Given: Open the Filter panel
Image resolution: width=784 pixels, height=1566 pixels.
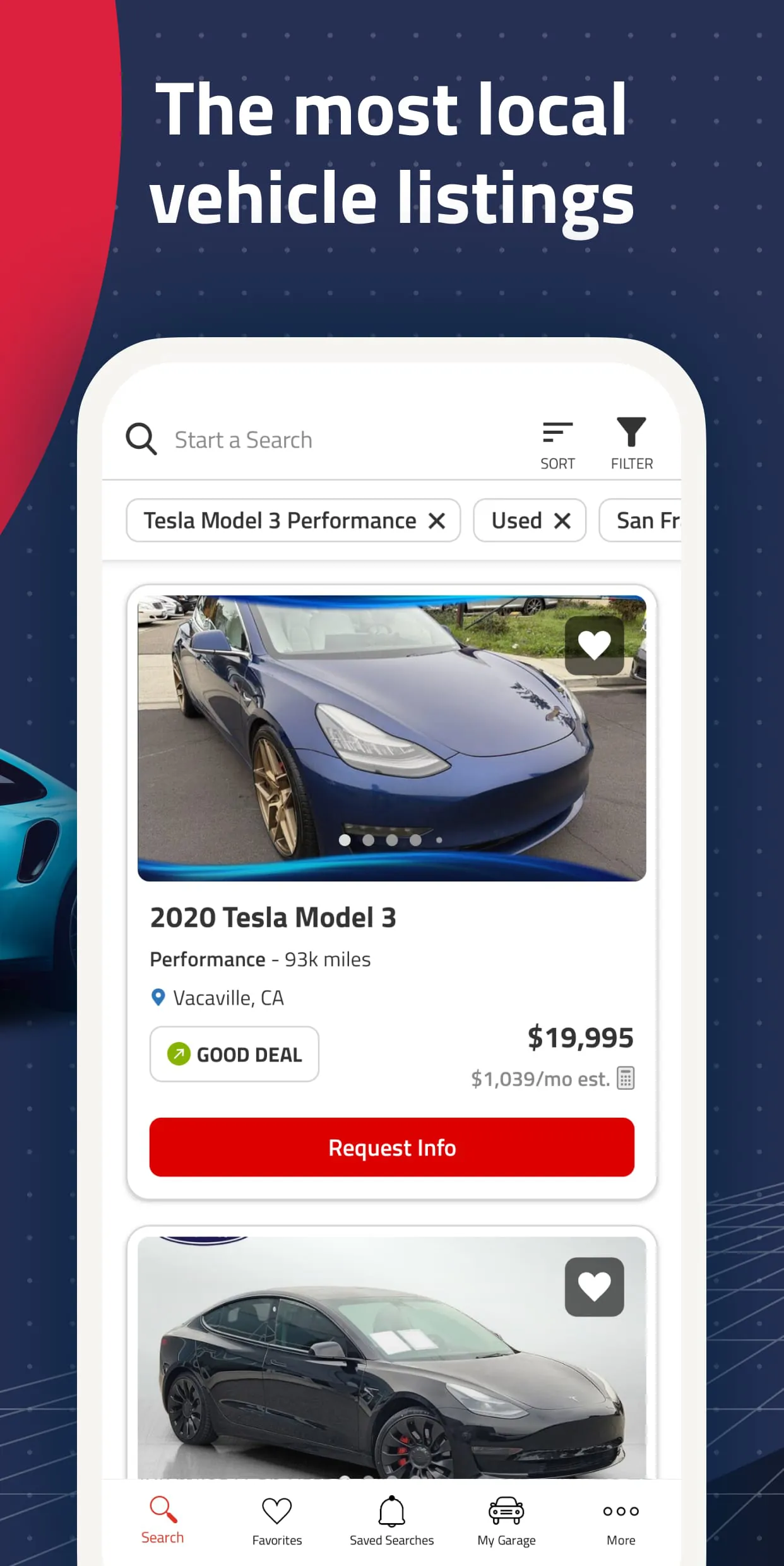Looking at the screenshot, I should click(631, 442).
